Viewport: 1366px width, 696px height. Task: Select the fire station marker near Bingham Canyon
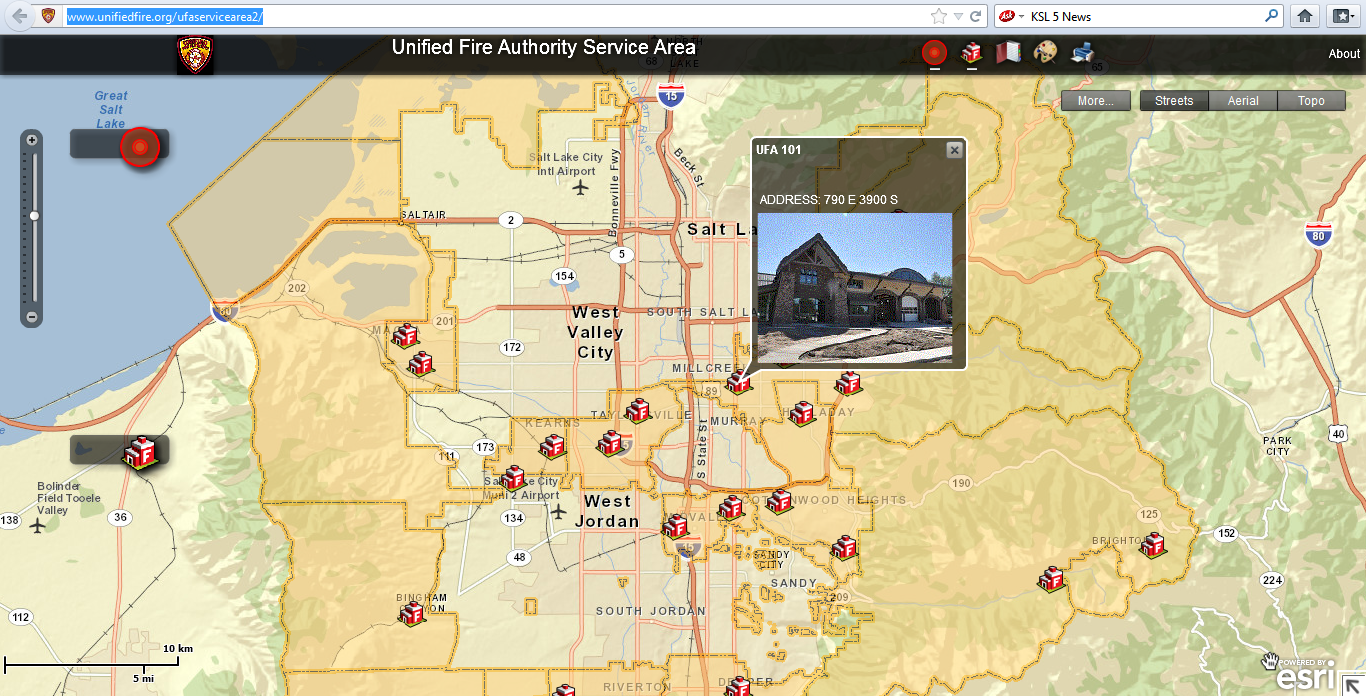click(412, 613)
